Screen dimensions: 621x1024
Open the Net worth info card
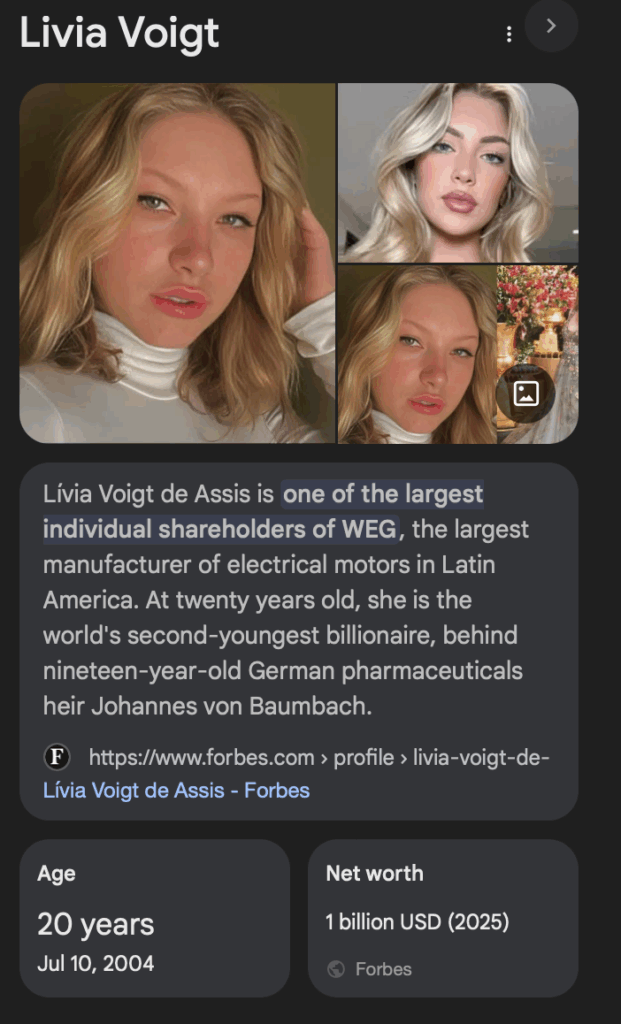(x=442, y=917)
